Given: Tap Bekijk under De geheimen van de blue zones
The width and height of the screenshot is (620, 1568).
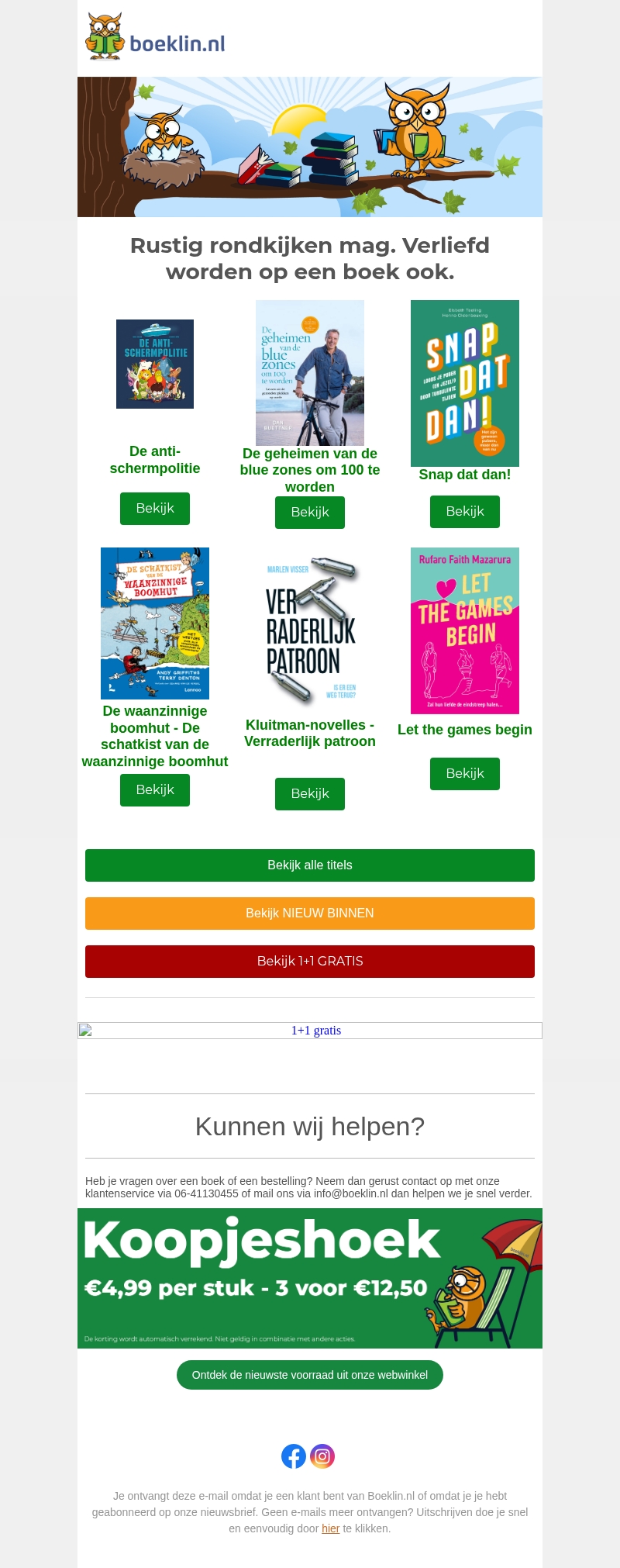Looking at the screenshot, I should (x=310, y=513).
